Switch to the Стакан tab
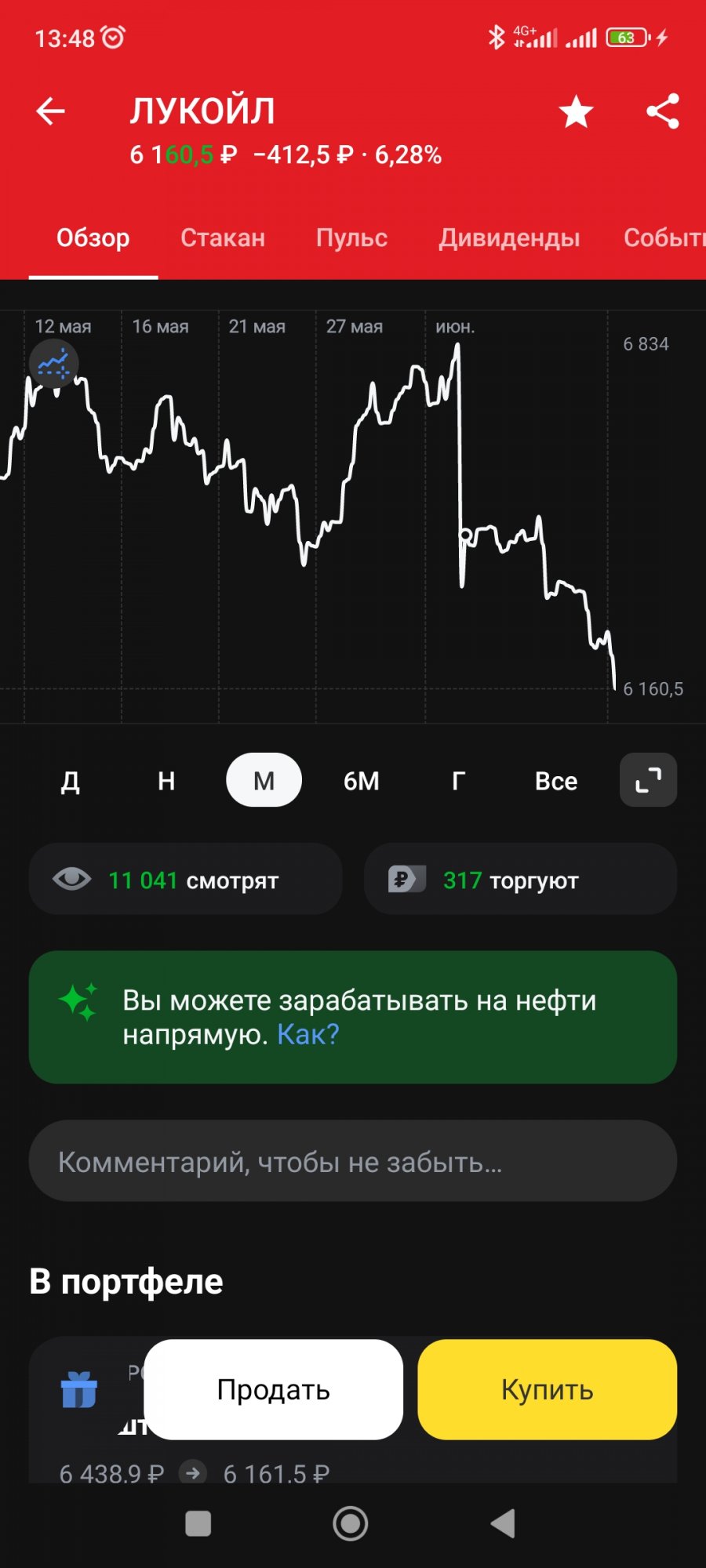The image size is (706, 1568). (x=223, y=238)
